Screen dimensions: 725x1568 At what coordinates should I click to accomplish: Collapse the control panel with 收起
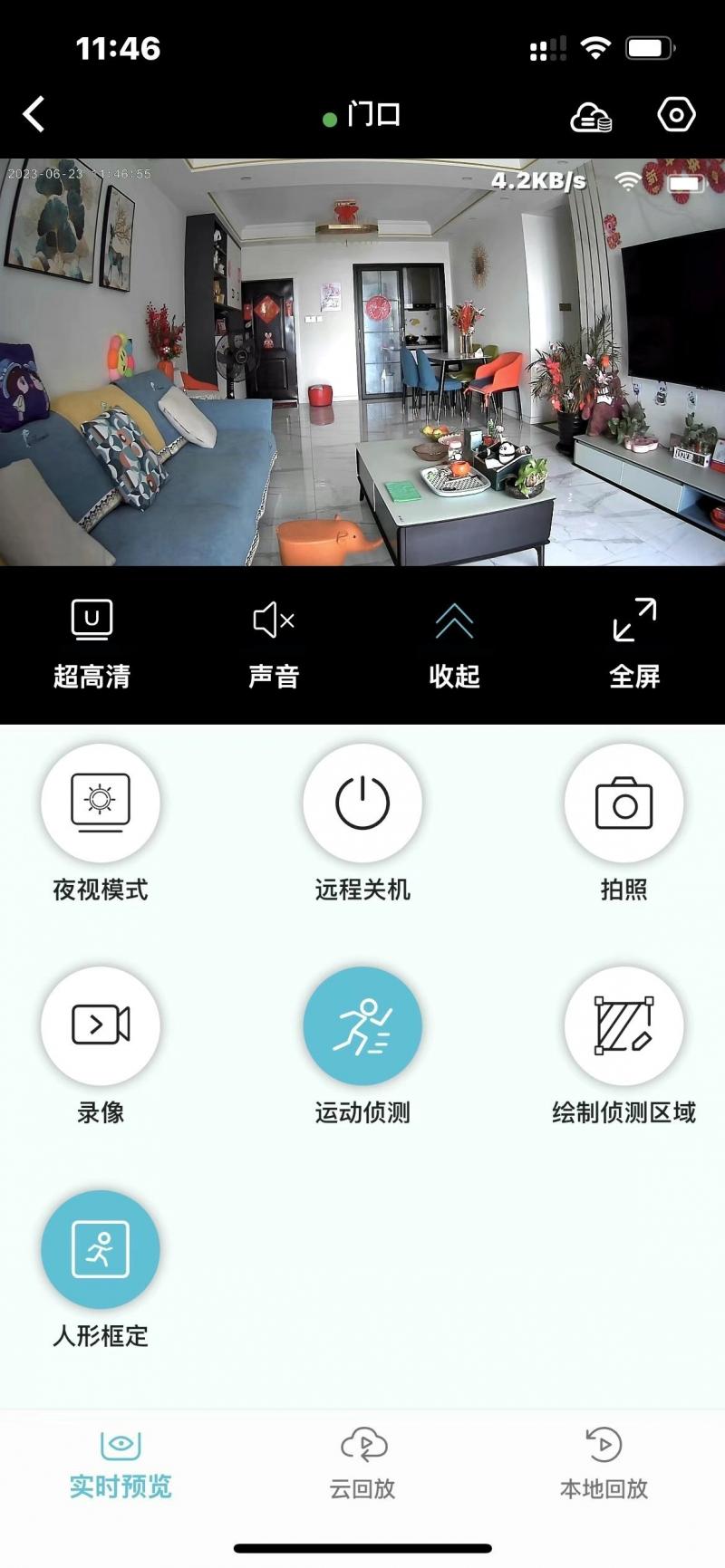(454, 643)
